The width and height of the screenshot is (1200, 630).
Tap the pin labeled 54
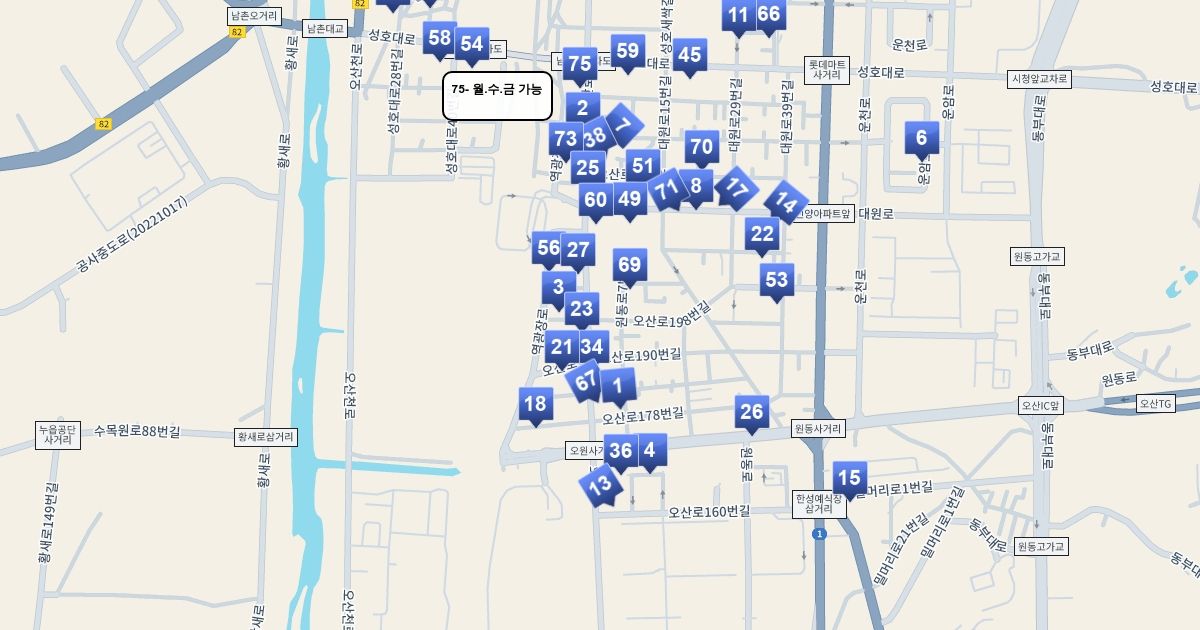click(472, 44)
